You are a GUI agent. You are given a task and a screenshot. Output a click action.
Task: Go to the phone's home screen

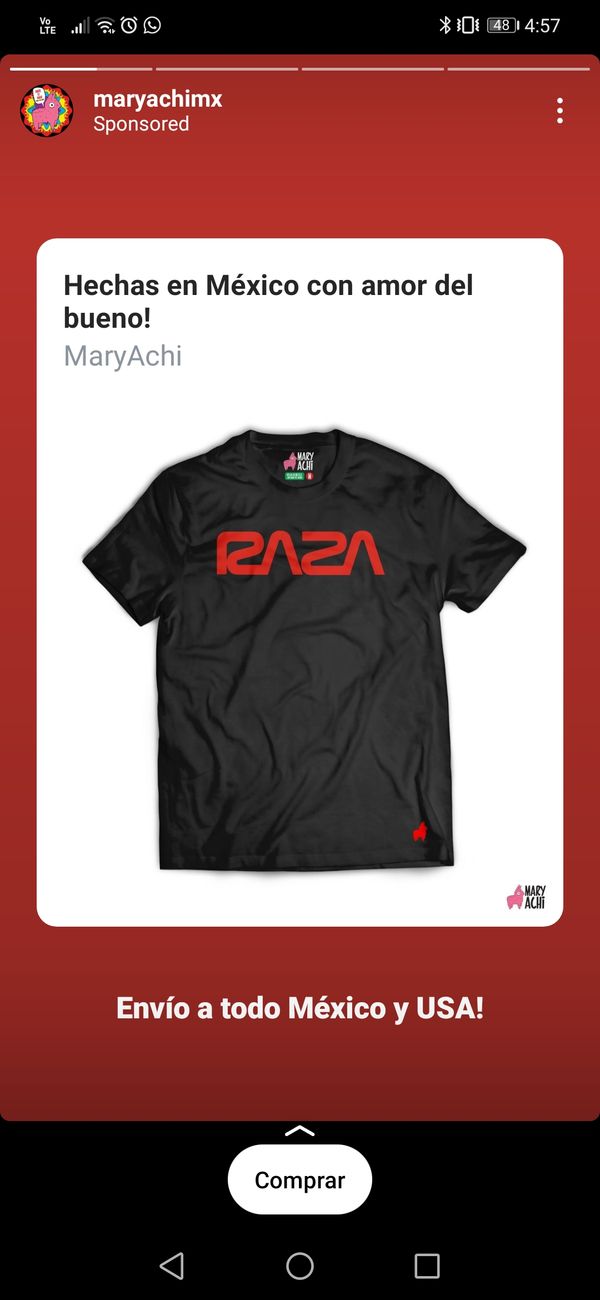point(300,1266)
